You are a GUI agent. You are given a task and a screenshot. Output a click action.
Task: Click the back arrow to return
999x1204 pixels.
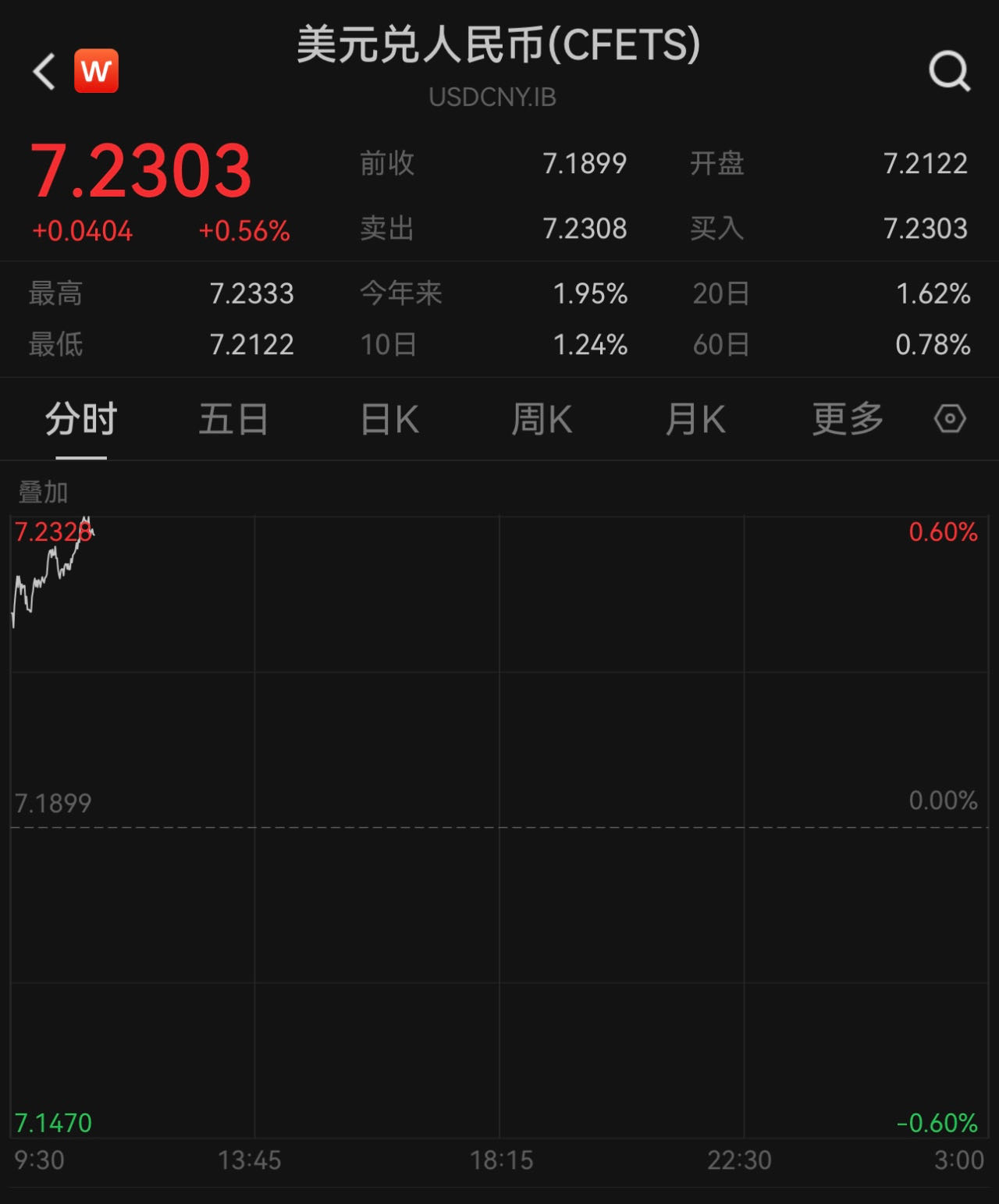pyautogui.click(x=43, y=71)
